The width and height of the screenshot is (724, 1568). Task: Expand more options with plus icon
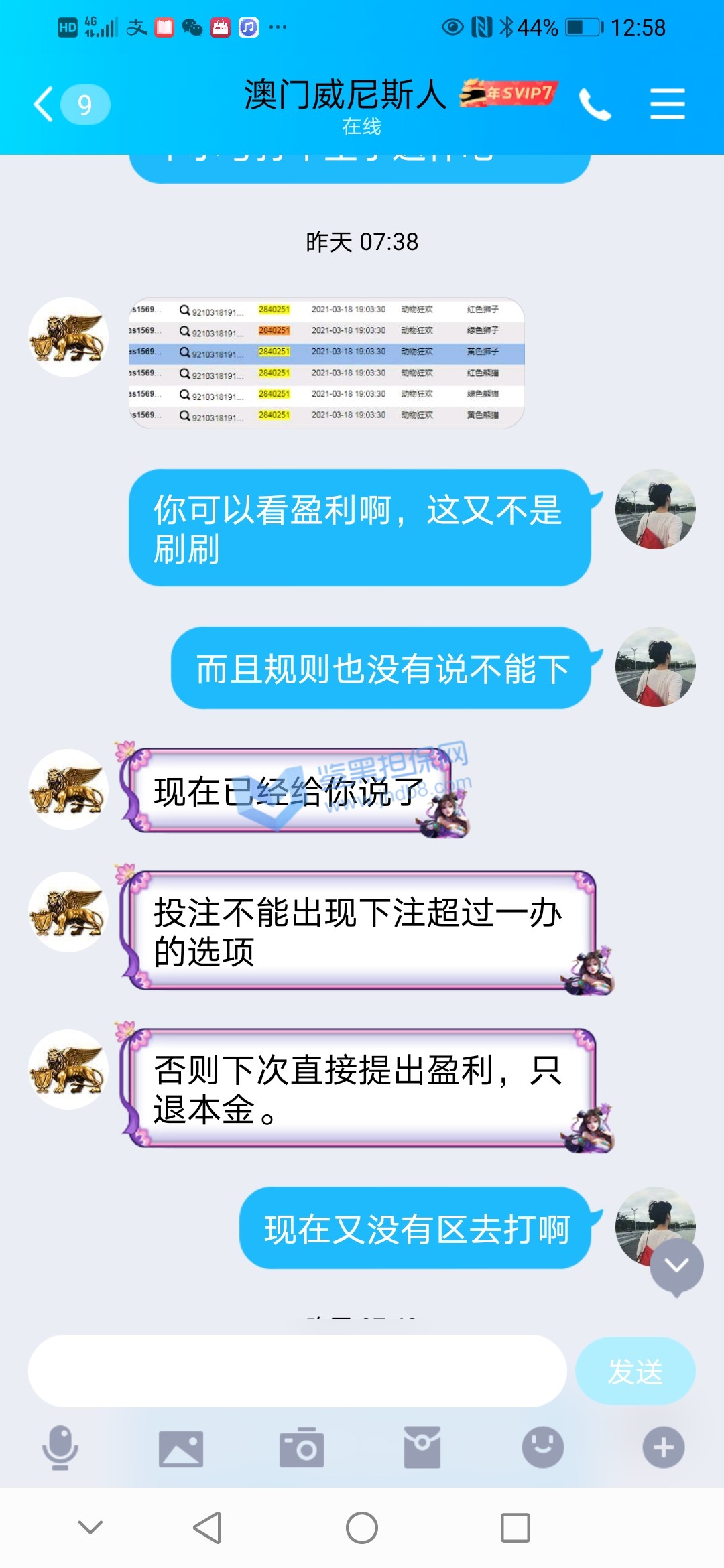point(664,1447)
